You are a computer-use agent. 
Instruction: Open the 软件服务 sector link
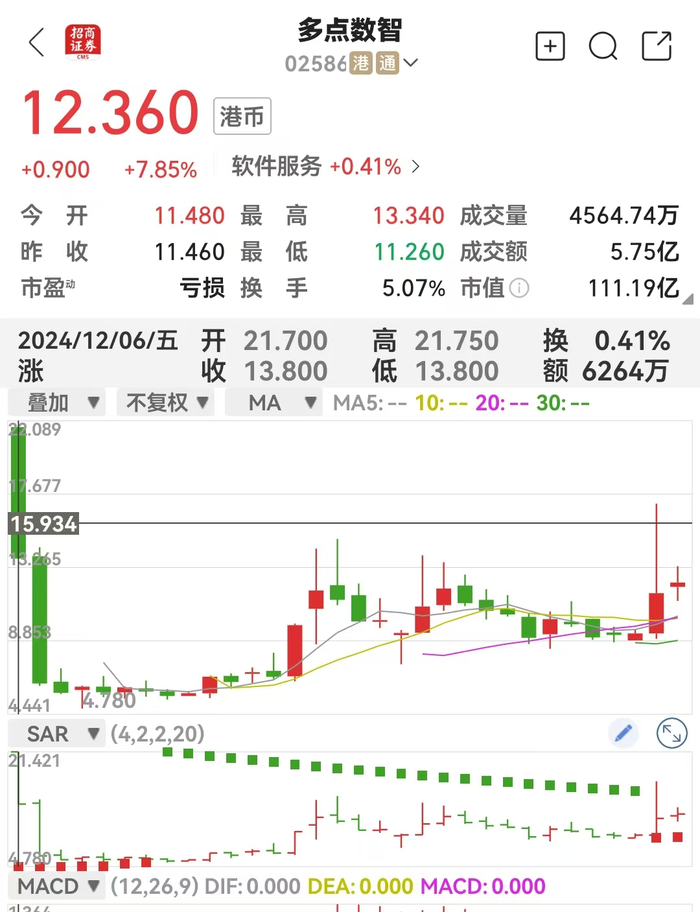(x=326, y=167)
